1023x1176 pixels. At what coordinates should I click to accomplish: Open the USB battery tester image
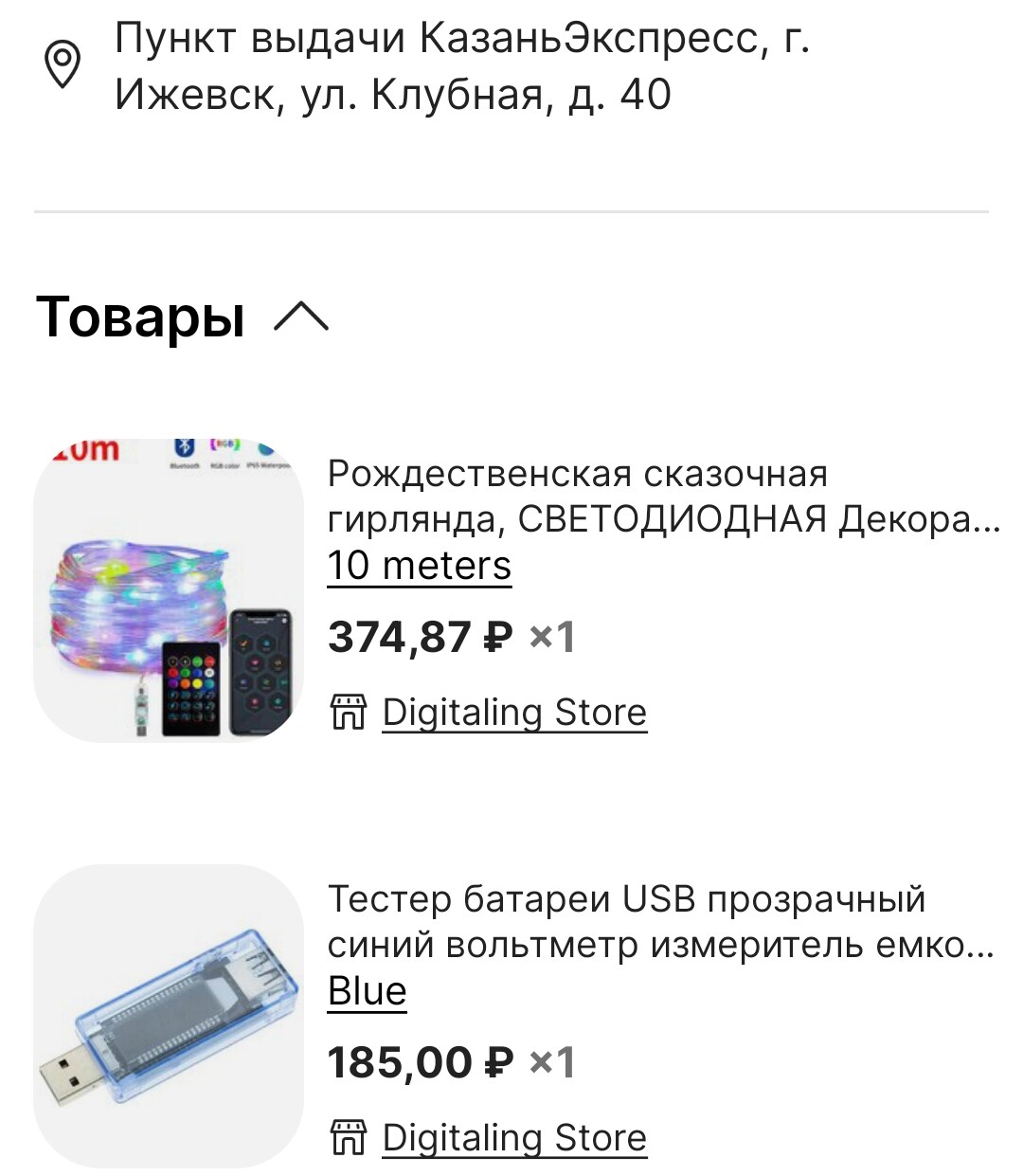click(169, 1015)
